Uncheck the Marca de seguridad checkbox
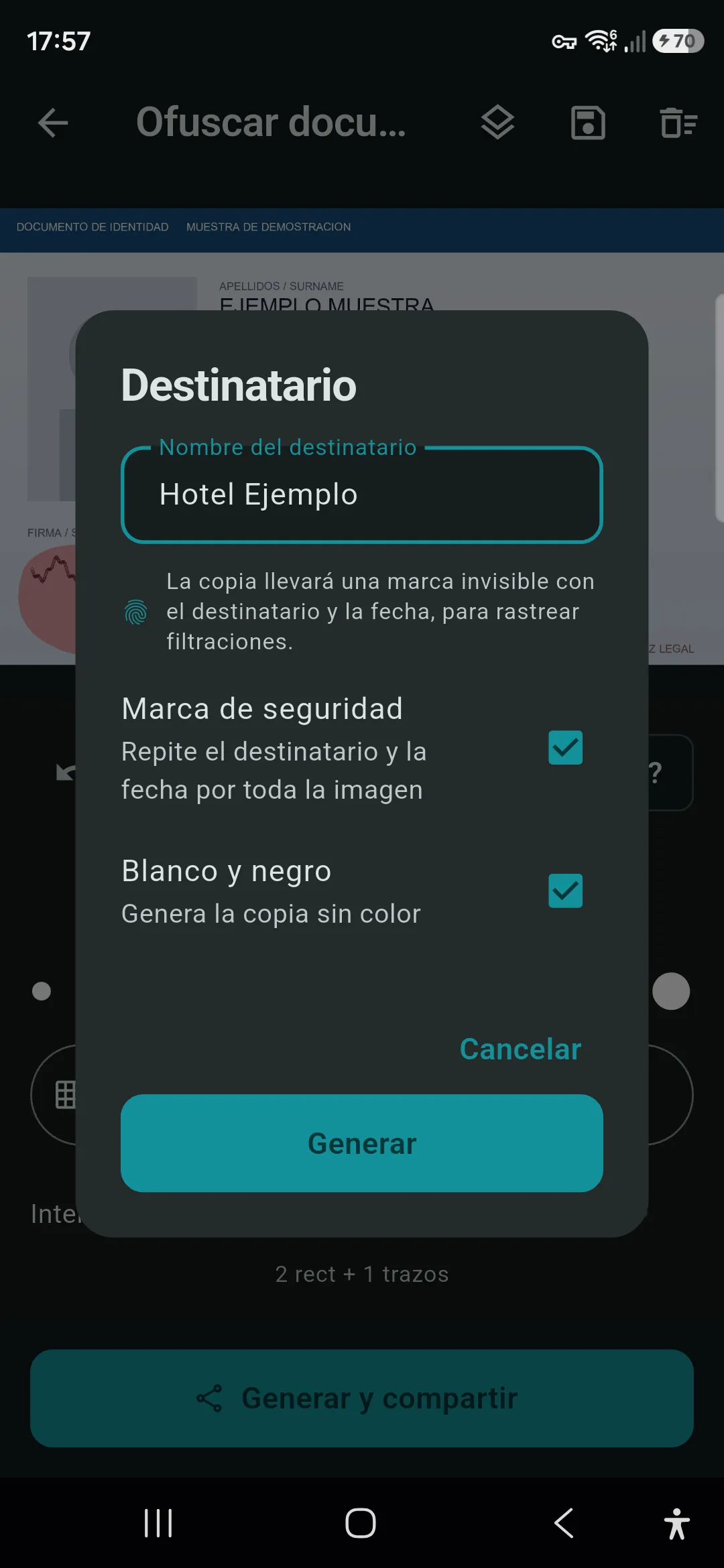 click(x=565, y=748)
